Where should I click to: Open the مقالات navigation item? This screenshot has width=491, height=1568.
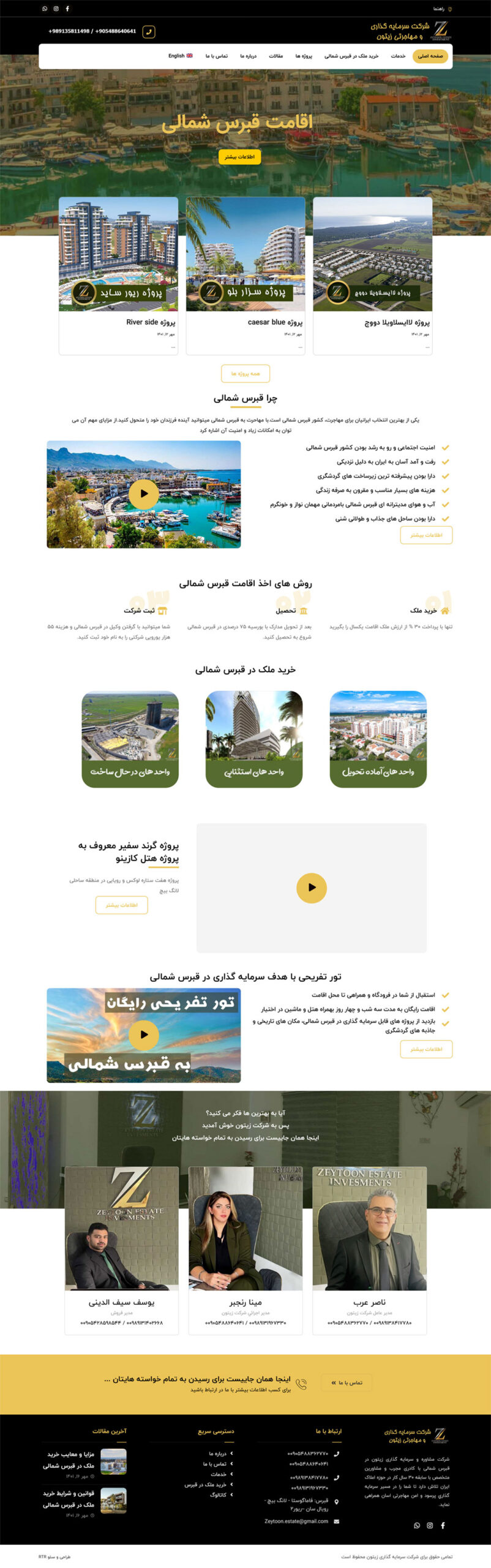click(275, 56)
